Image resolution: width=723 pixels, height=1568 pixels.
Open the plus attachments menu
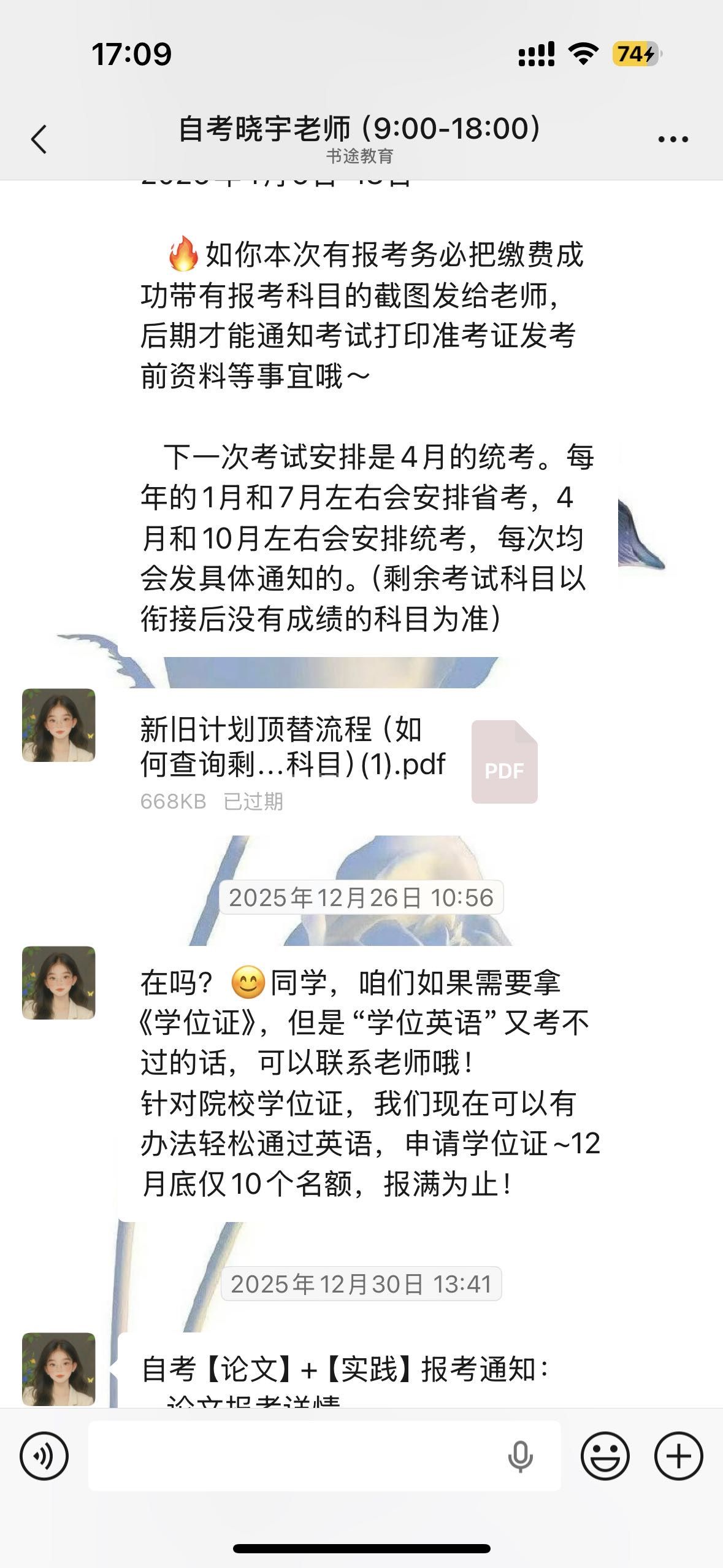[x=678, y=1456]
